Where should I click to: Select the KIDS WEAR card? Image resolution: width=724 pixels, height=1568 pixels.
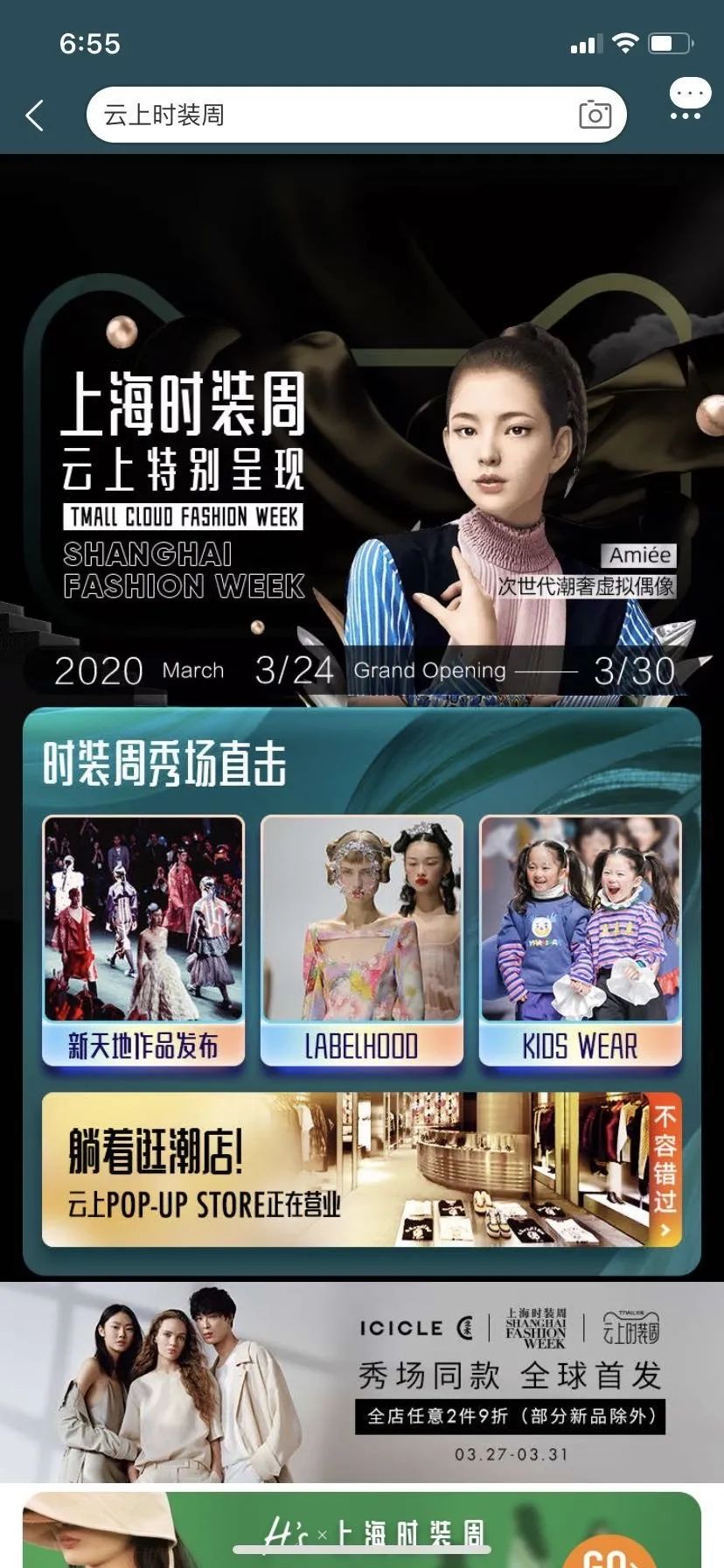(x=580, y=941)
